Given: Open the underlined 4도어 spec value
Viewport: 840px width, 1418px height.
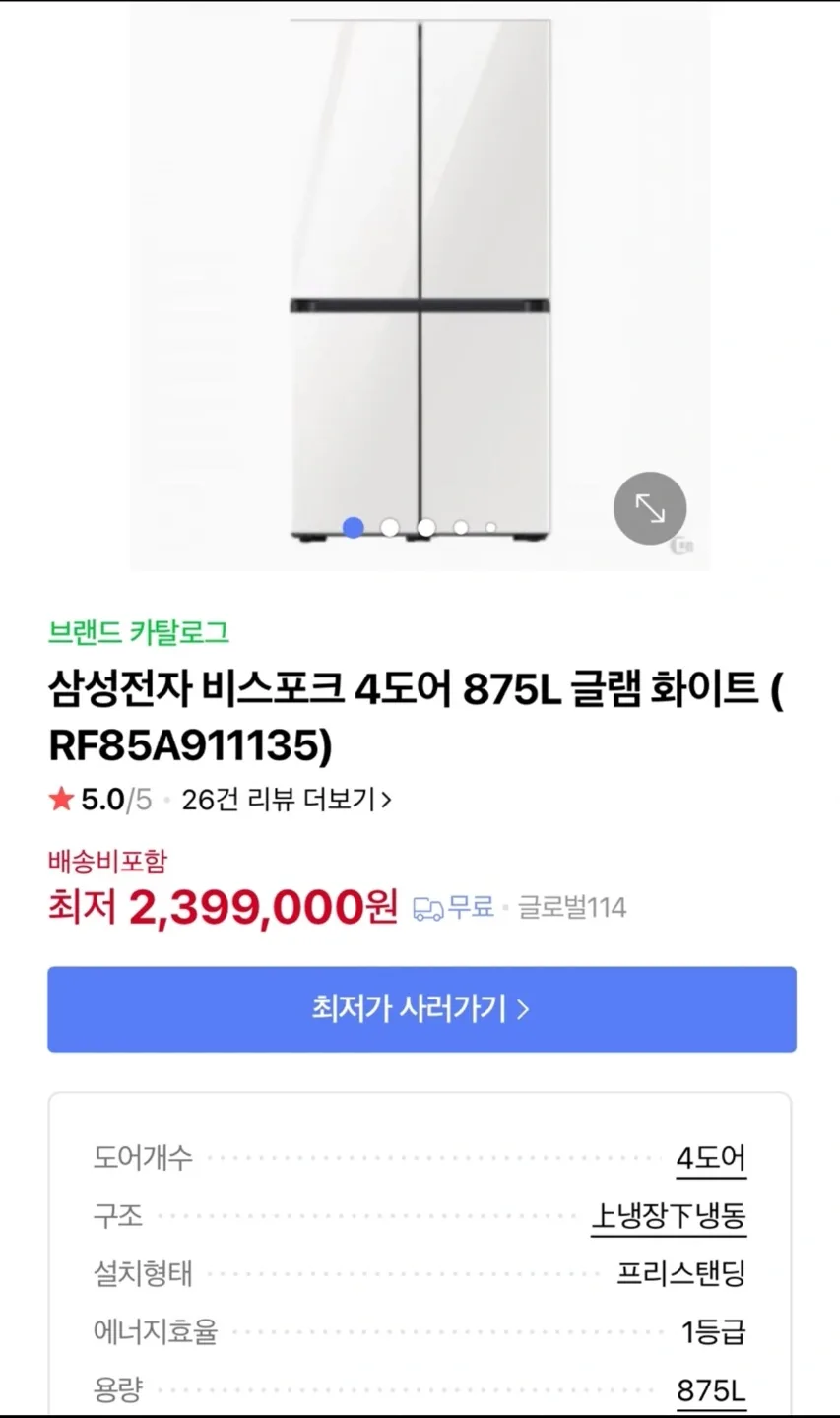Looking at the screenshot, I should pyautogui.click(x=711, y=1157).
